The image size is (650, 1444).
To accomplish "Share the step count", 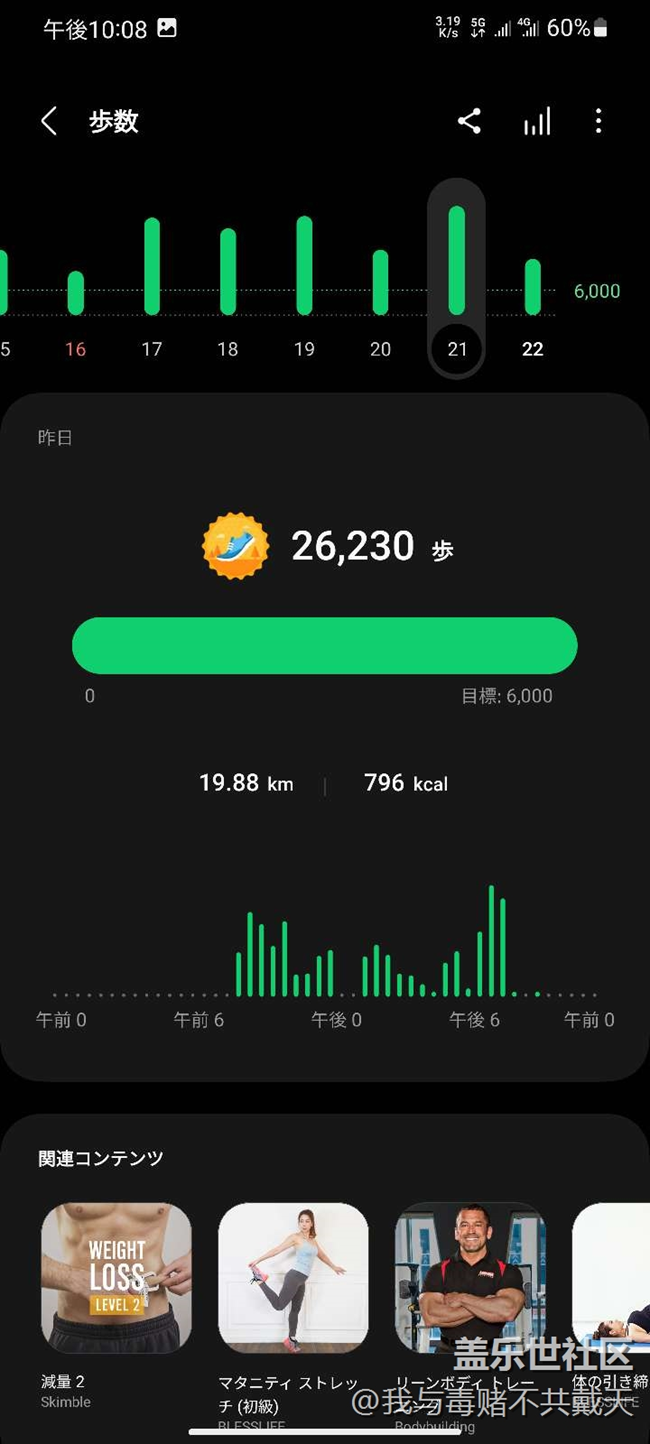I will pyautogui.click(x=469, y=122).
